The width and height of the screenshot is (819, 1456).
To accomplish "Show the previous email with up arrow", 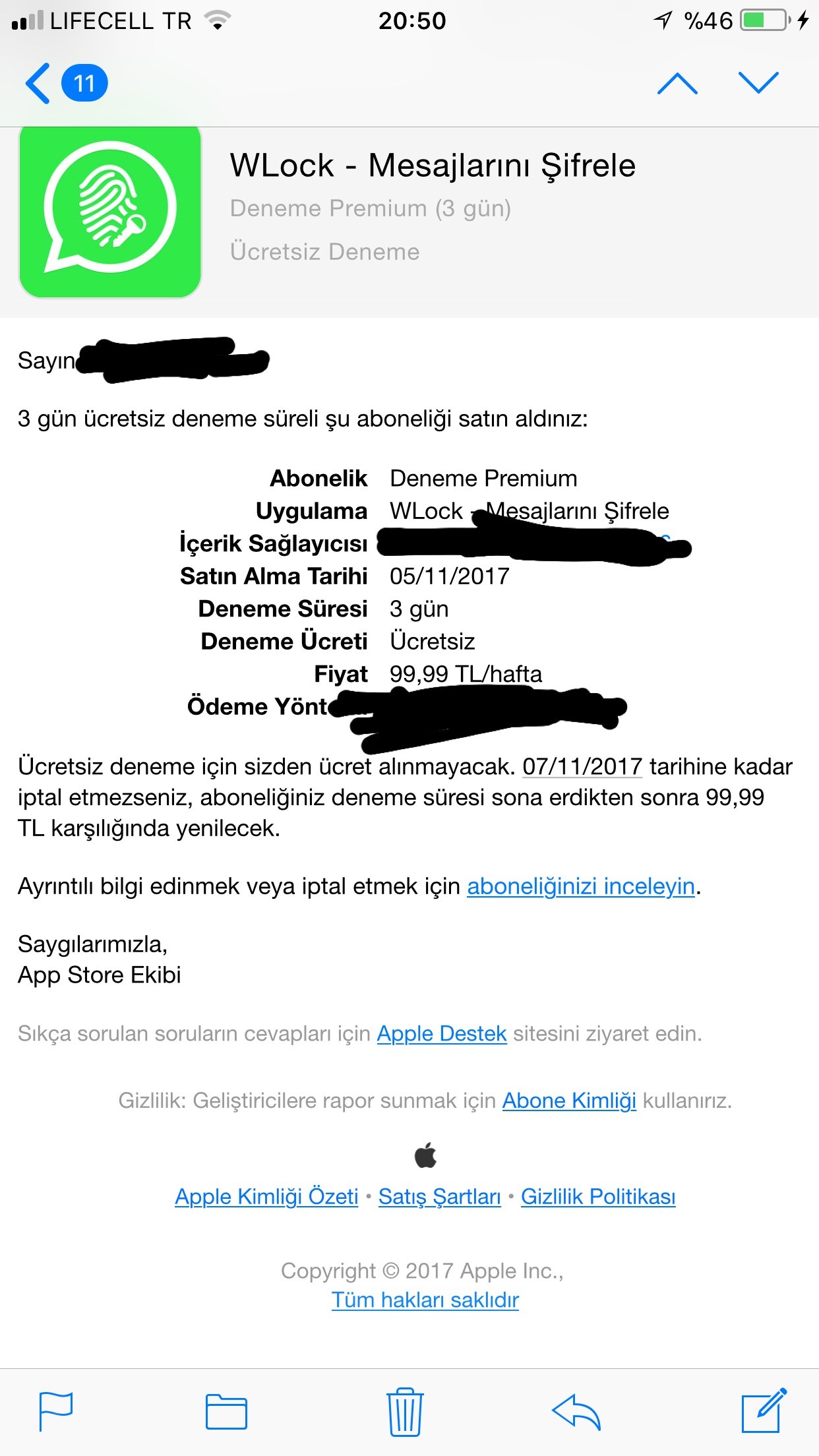I will click(677, 84).
